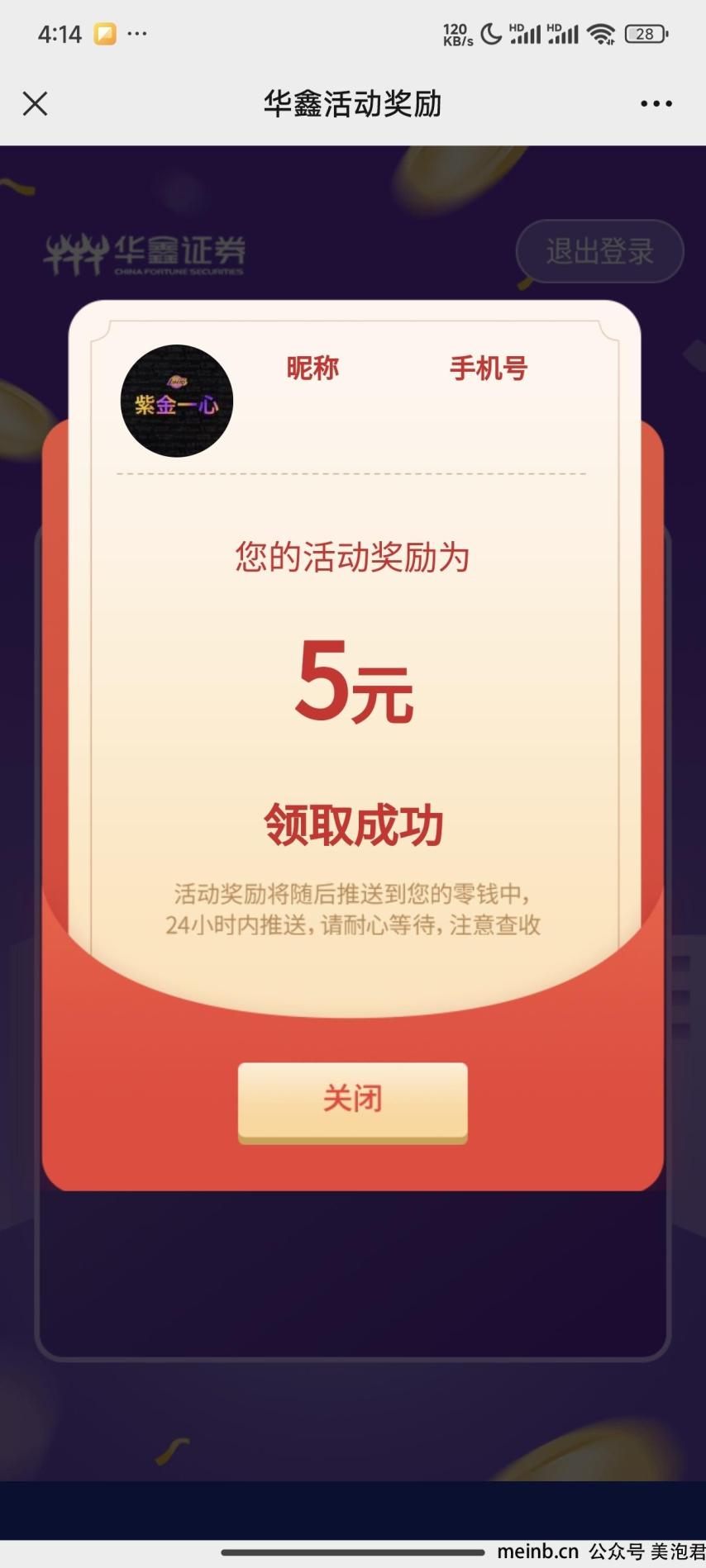The width and height of the screenshot is (706, 1568).
Task: Open the three-dot overflow menu
Action: click(x=656, y=103)
